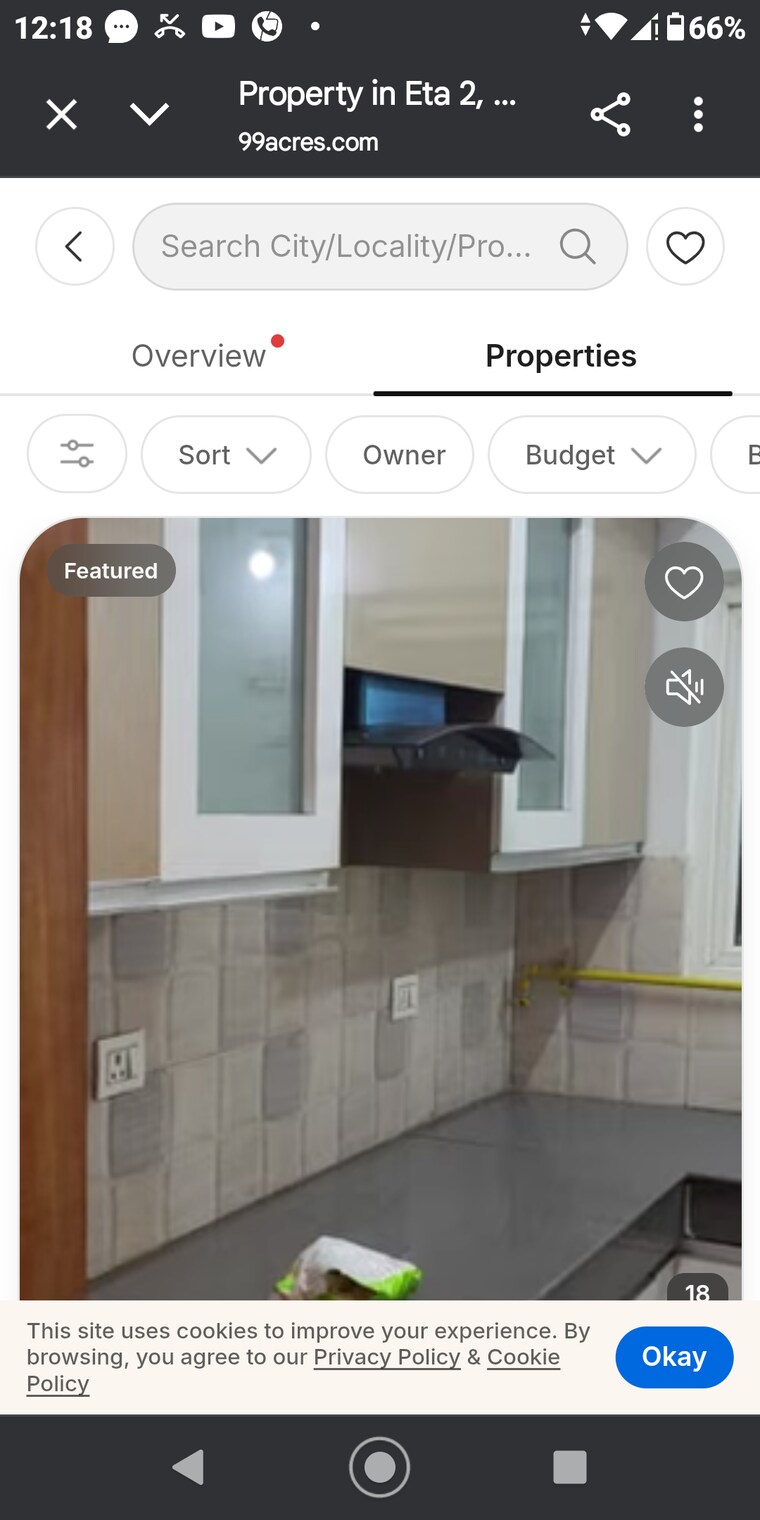Favorite the featured listing with its heart

point(684,581)
